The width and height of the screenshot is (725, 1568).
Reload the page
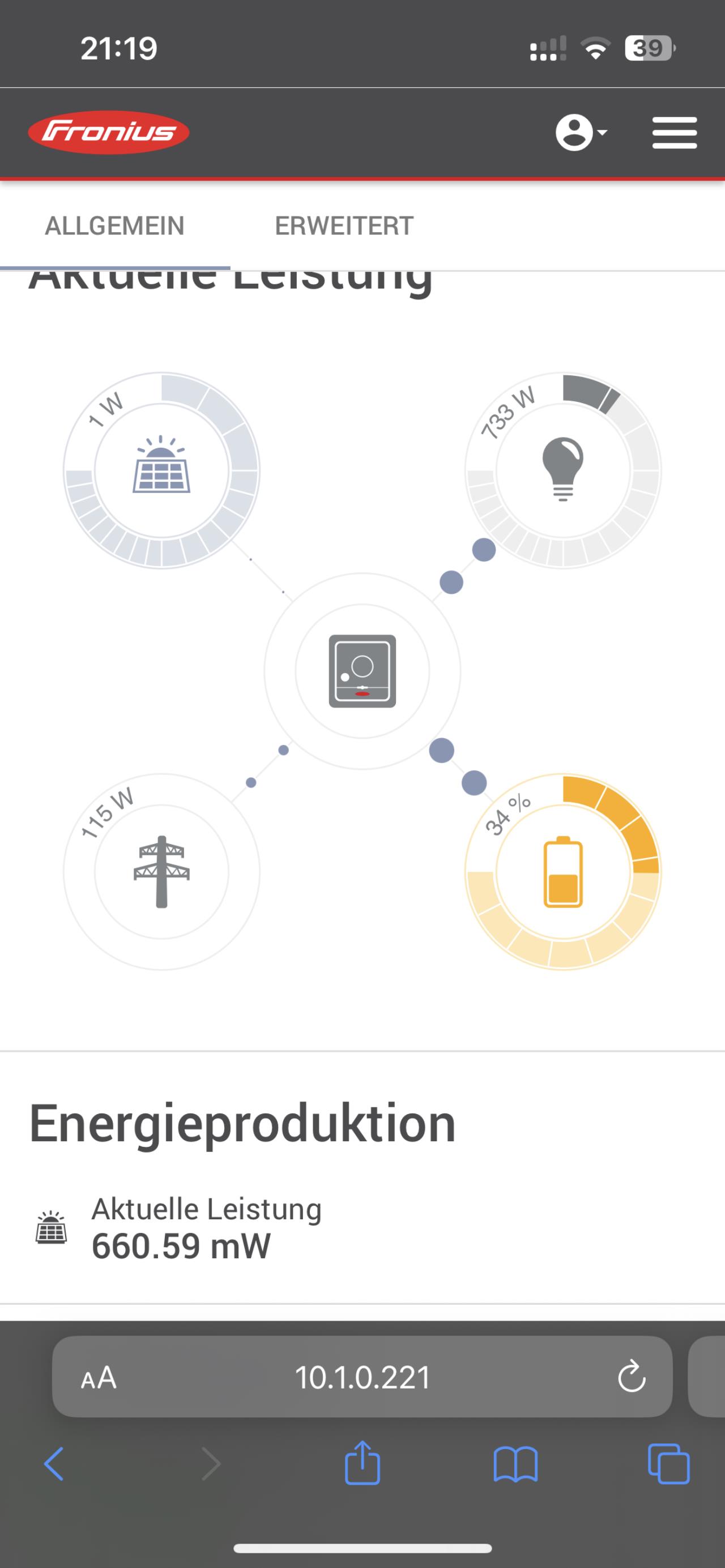(632, 1377)
